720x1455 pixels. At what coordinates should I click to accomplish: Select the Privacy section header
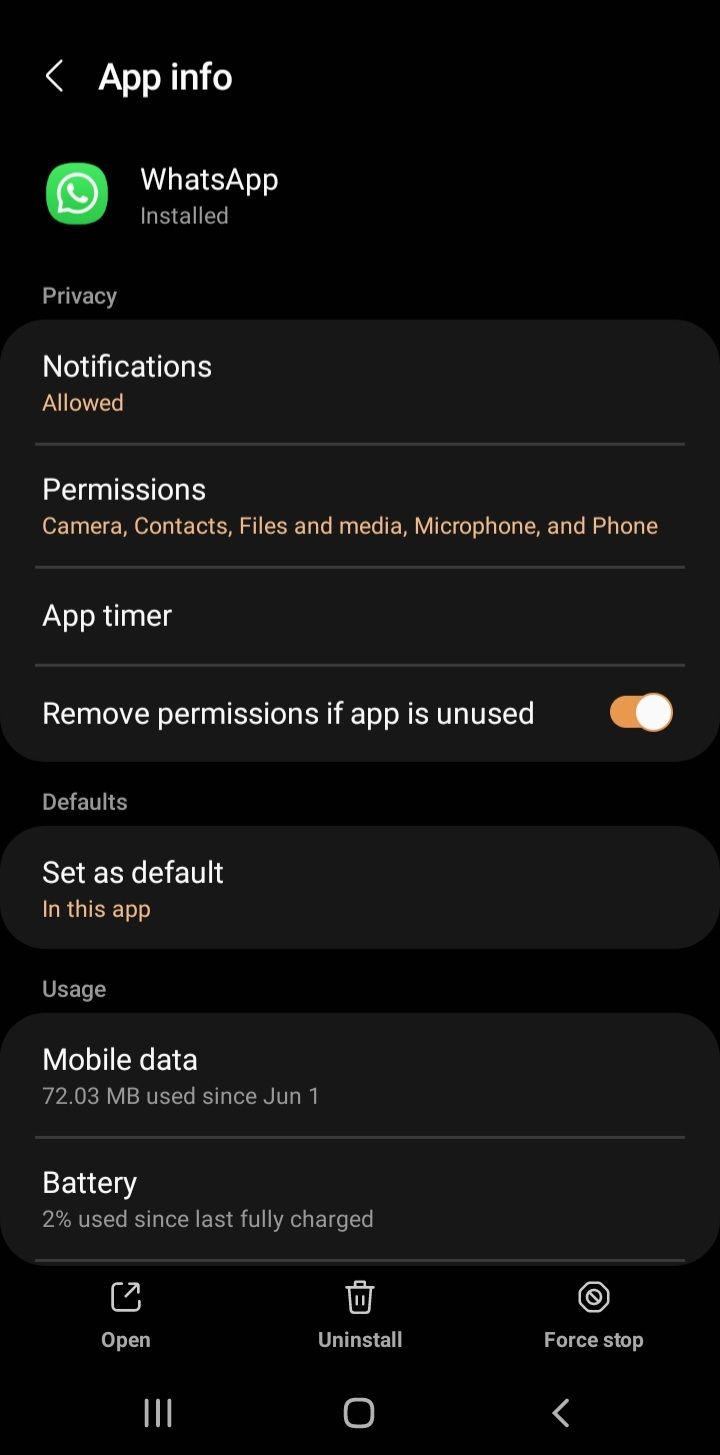[79, 295]
